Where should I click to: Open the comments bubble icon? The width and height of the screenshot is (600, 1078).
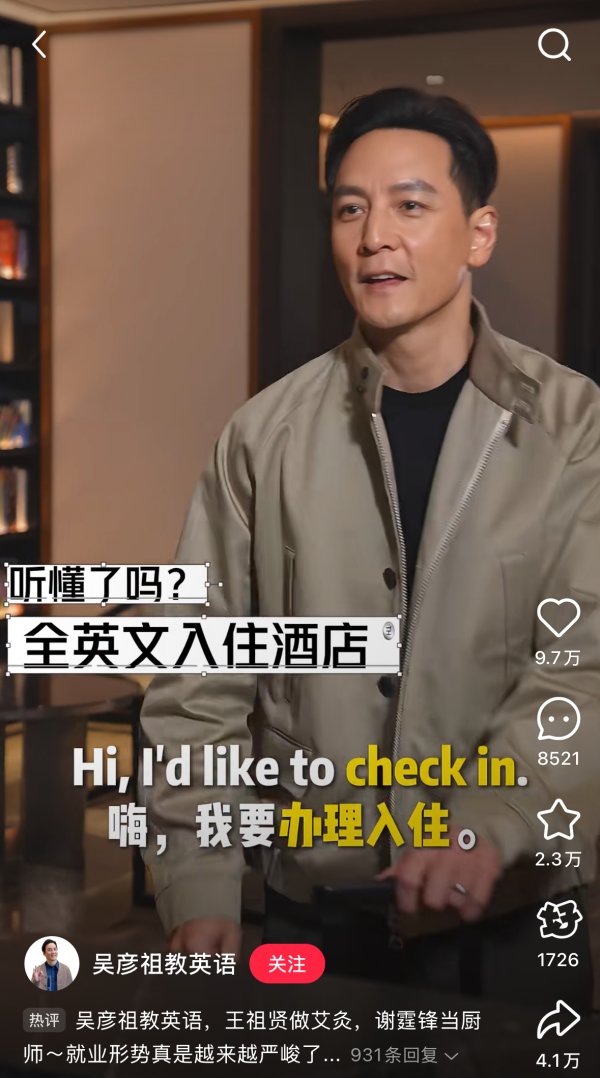click(x=558, y=720)
